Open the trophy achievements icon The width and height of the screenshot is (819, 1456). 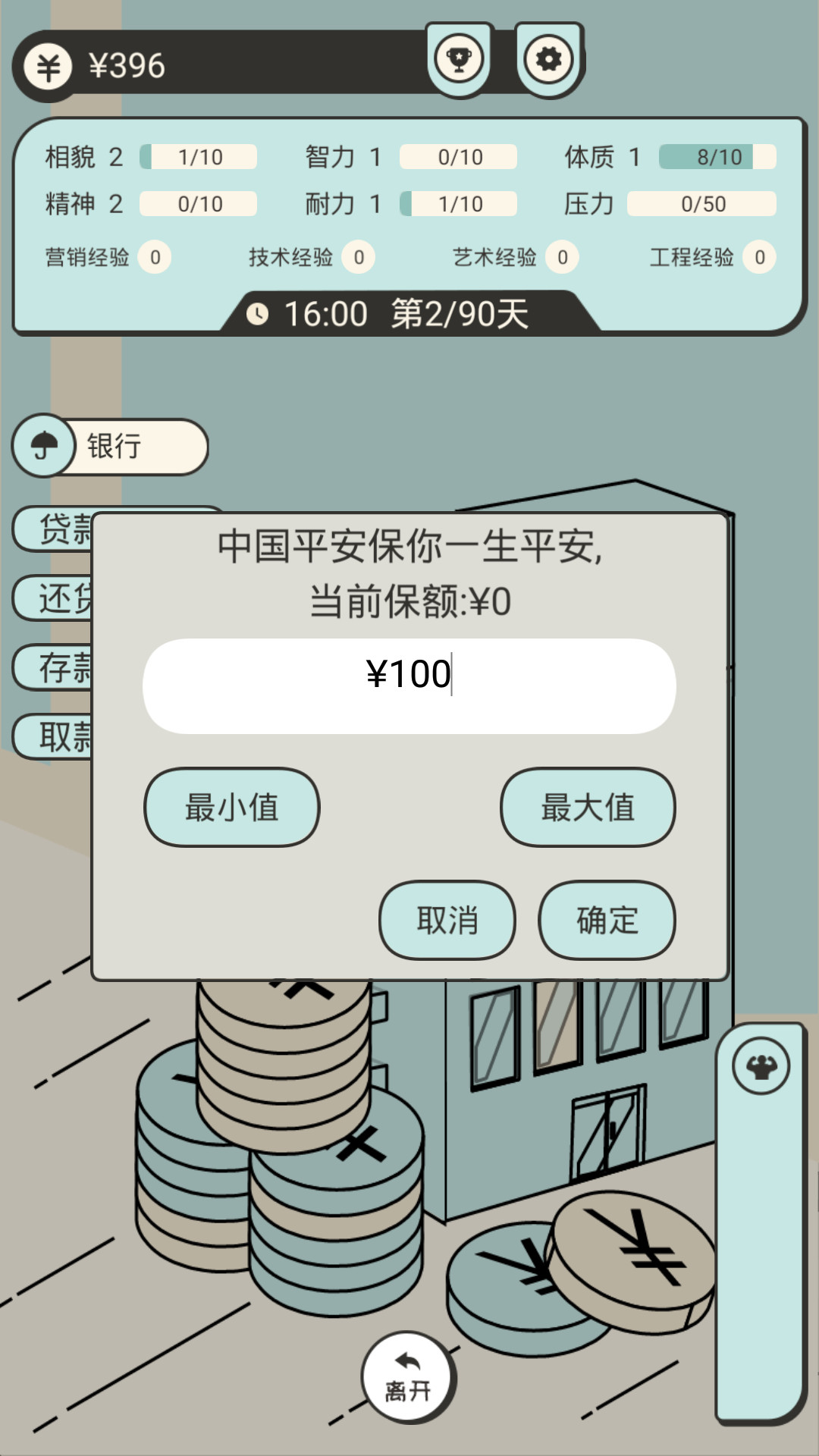pyautogui.click(x=459, y=58)
